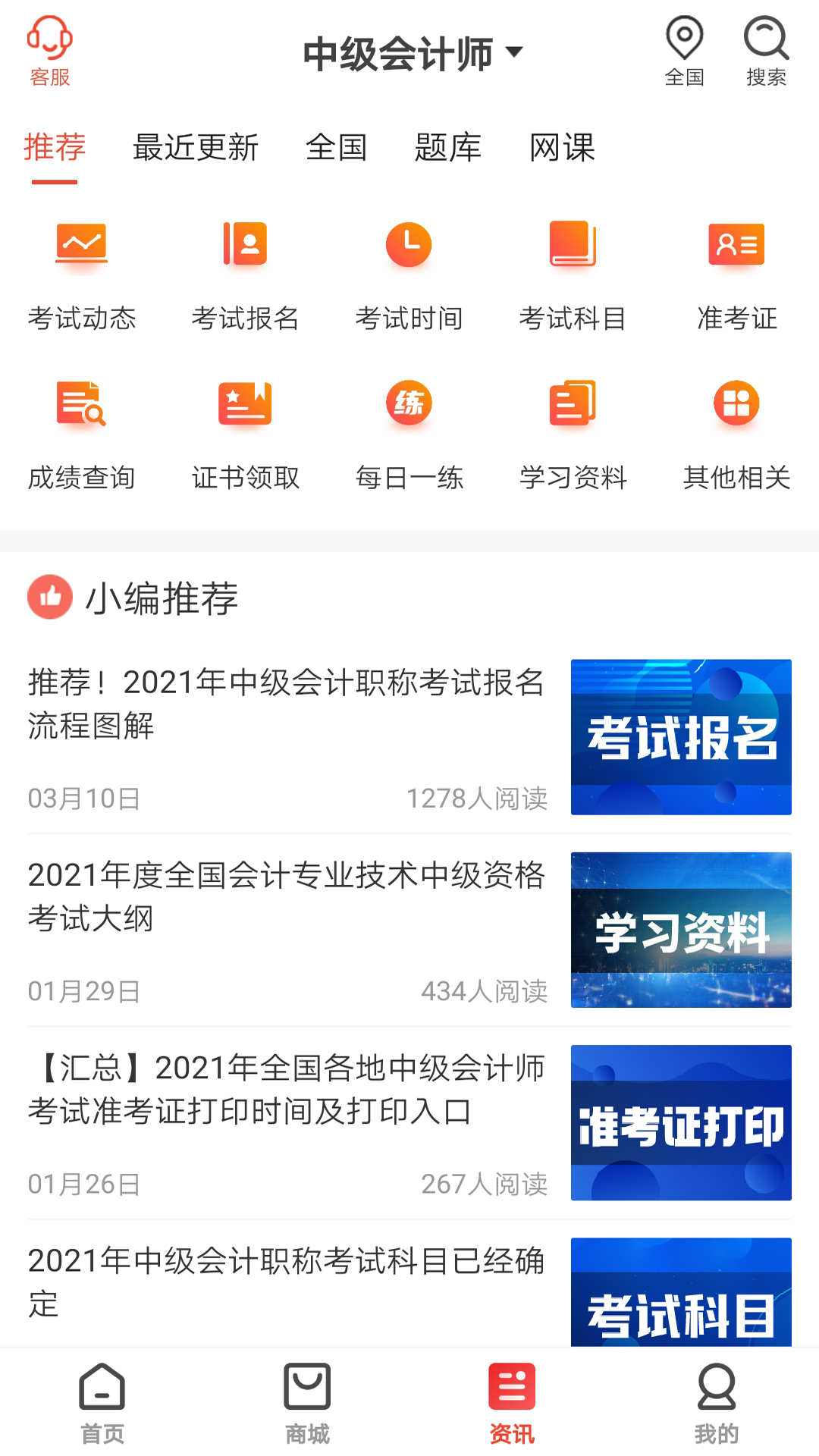Open the 客服 customer service icon
The image size is (819, 1456).
[50, 49]
